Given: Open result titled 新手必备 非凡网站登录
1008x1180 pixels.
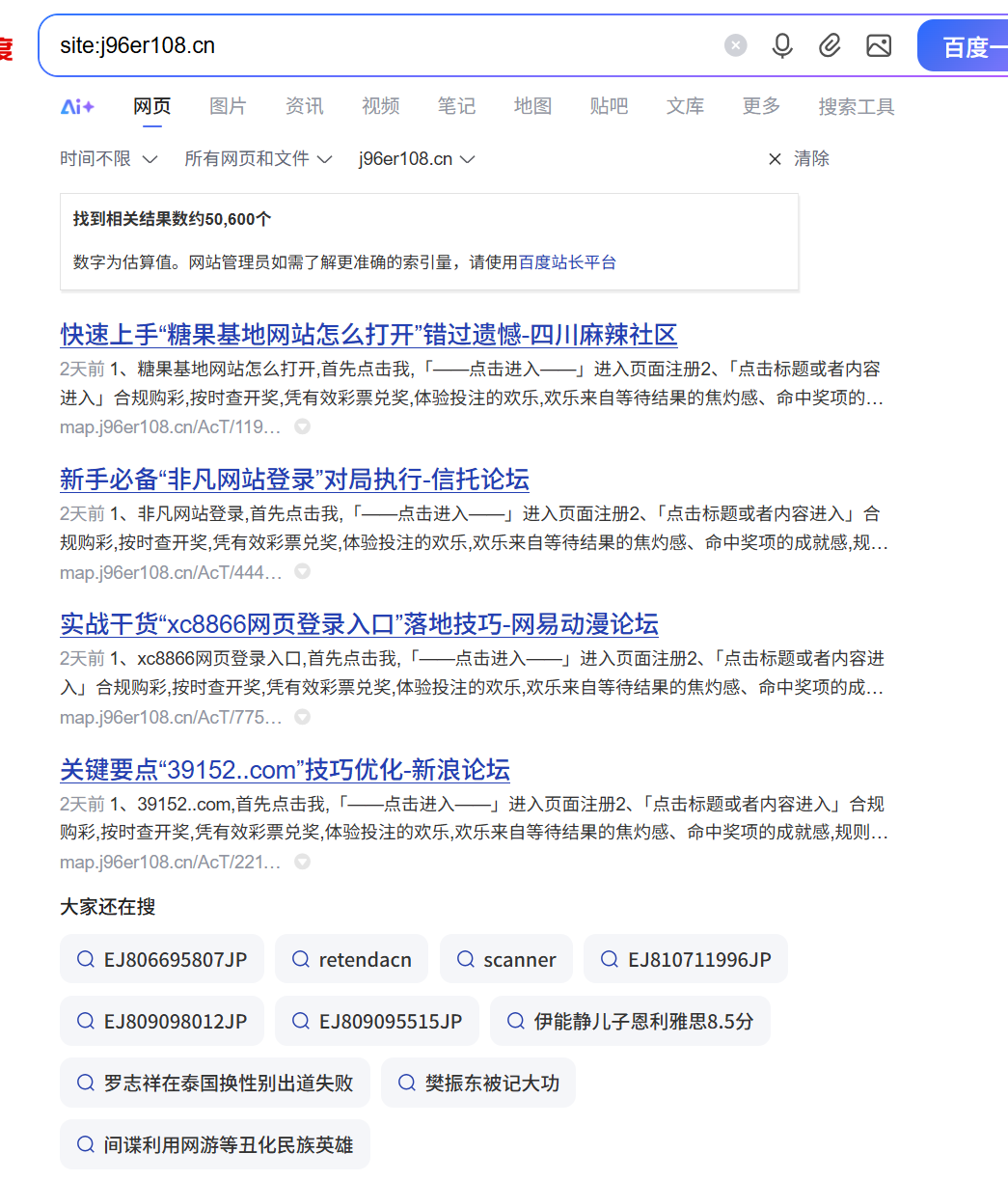Looking at the screenshot, I should pyautogui.click(x=294, y=480).
